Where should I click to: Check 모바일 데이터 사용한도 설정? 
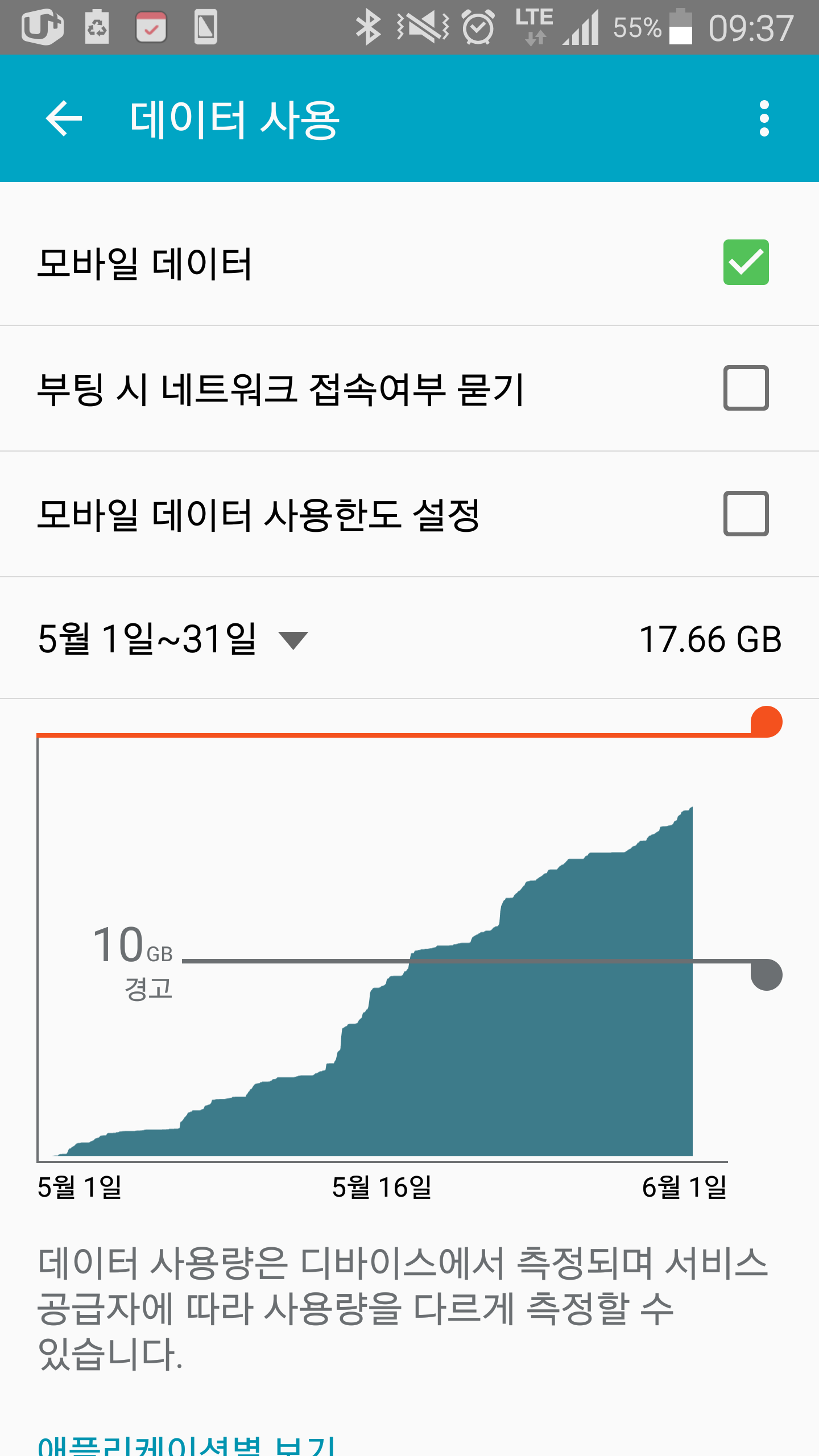(x=745, y=514)
